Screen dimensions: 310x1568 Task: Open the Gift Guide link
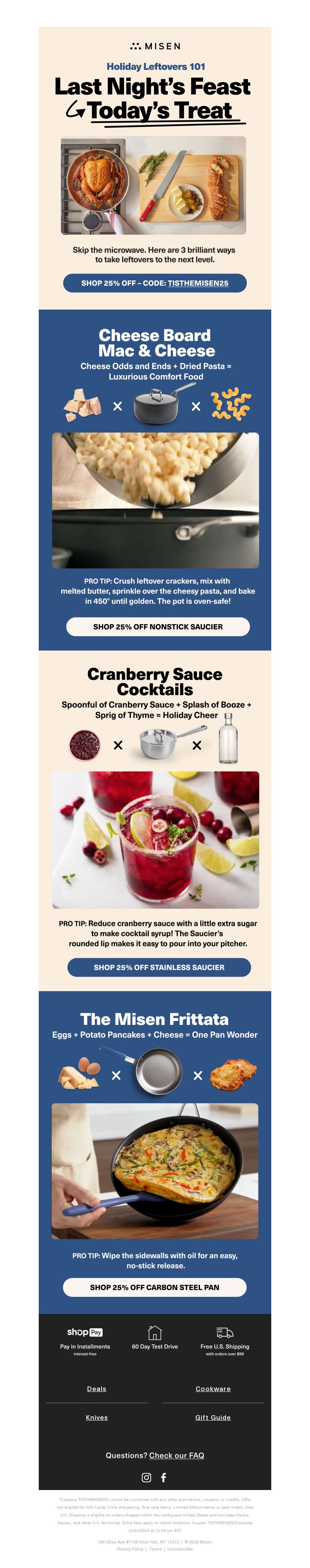[213, 1417]
